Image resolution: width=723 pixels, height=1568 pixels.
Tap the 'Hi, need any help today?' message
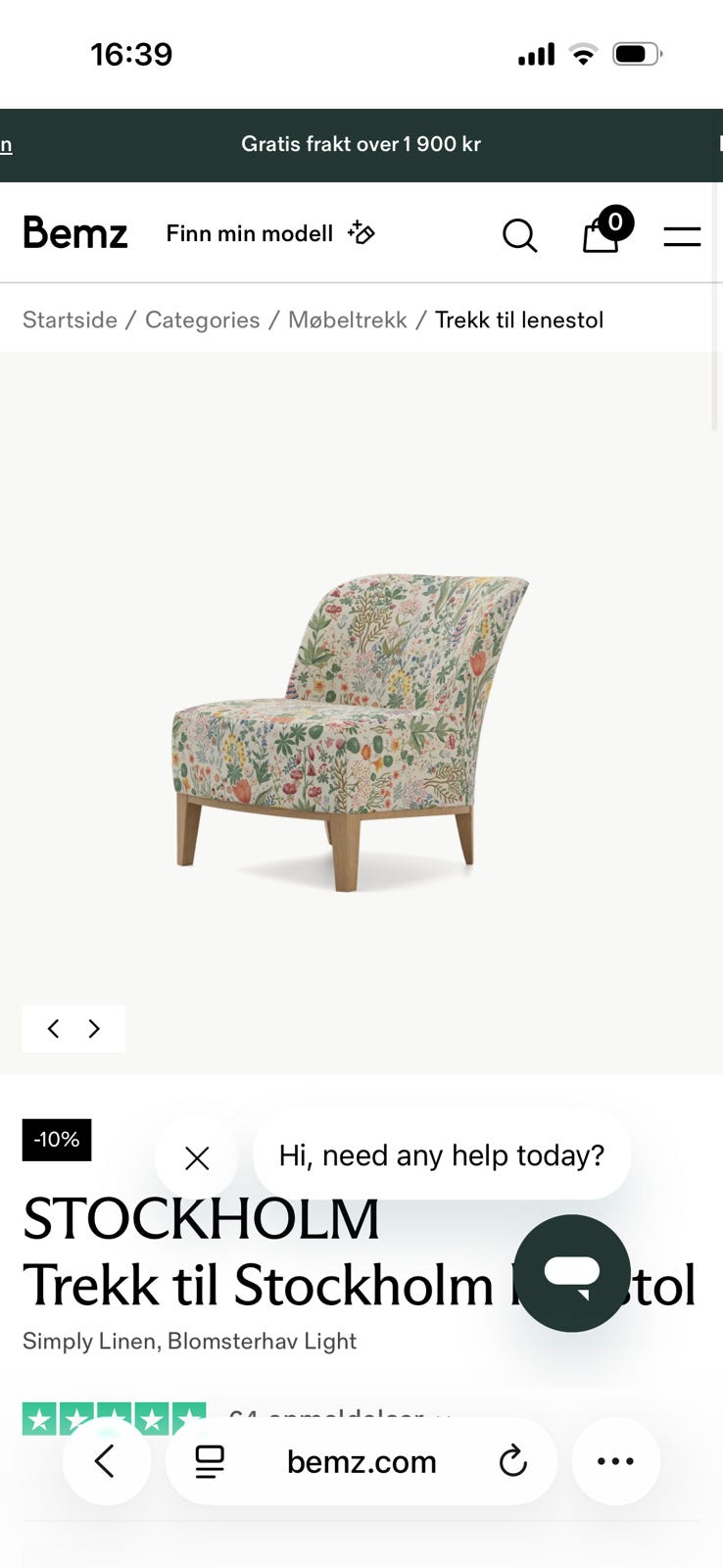coord(442,1155)
